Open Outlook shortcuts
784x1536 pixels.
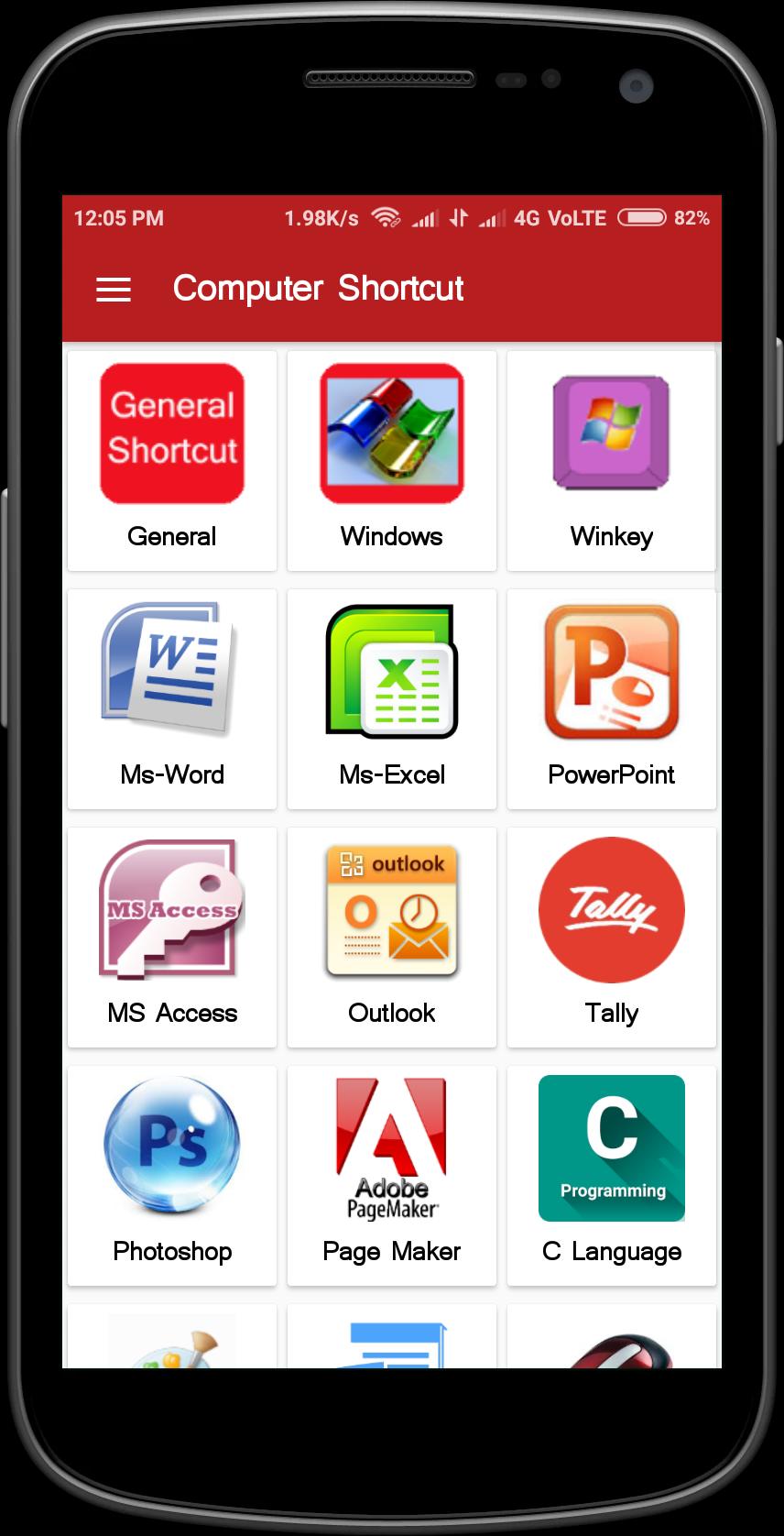[x=392, y=937]
